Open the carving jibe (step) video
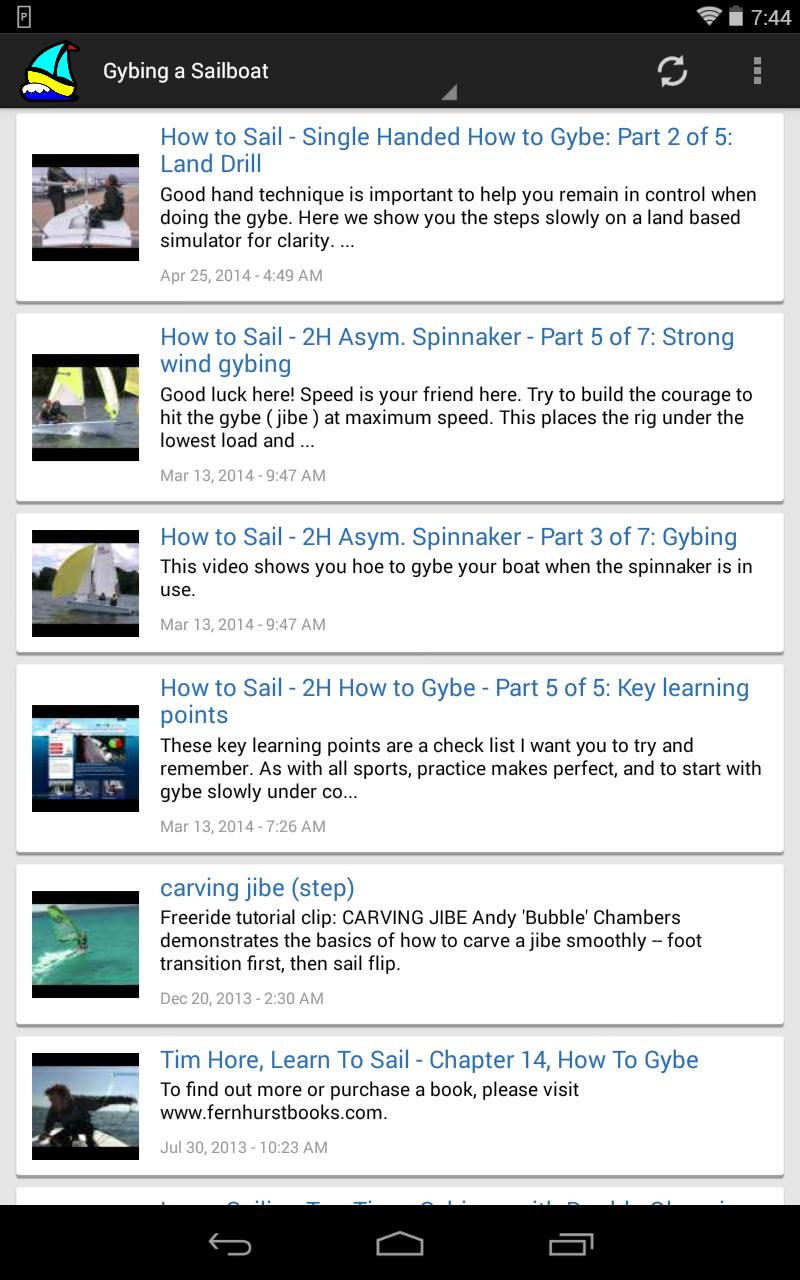Image resolution: width=800 pixels, height=1280 pixels. click(x=257, y=888)
